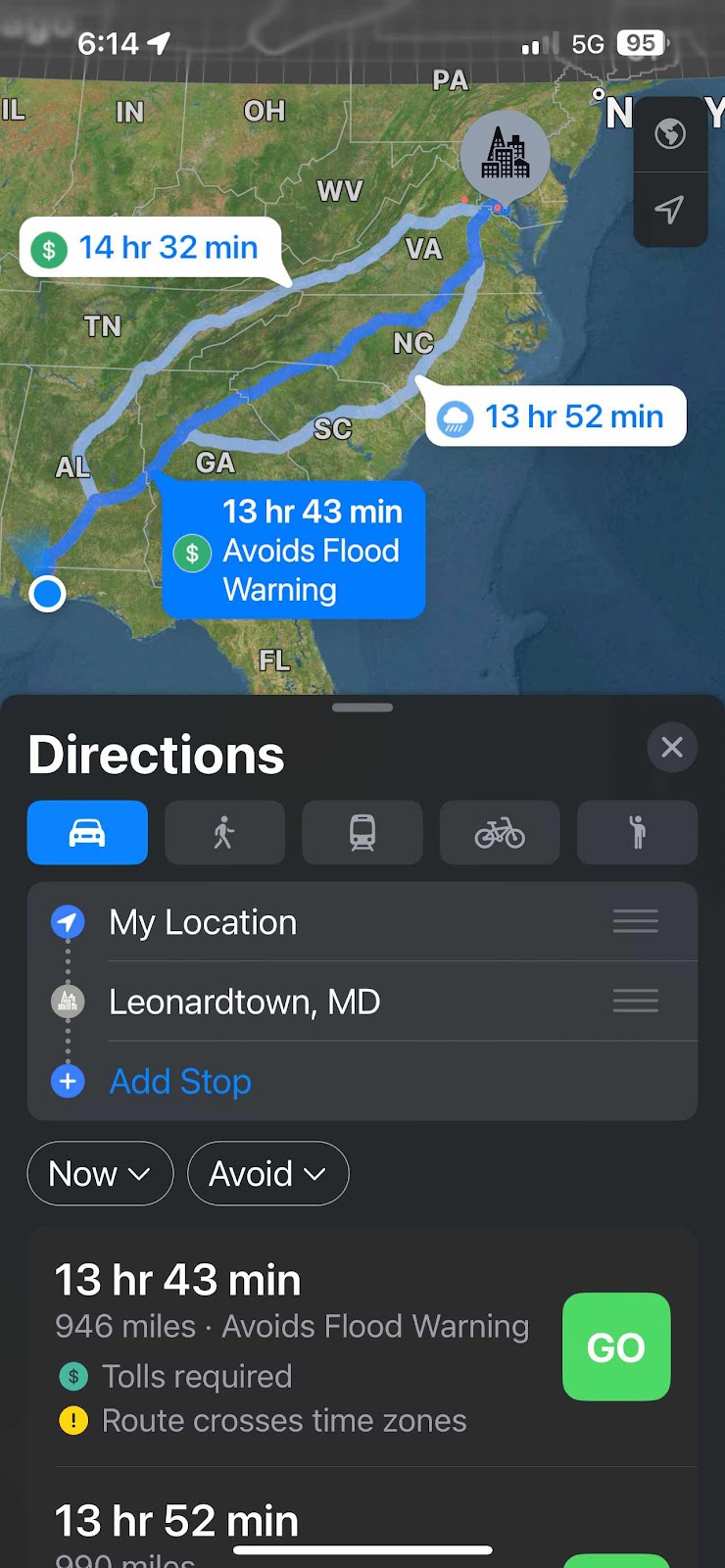Image resolution: width=725 pixels, height=1568 pixels.
Task: Close the Directions panel
Action: [x=672, y=748]
